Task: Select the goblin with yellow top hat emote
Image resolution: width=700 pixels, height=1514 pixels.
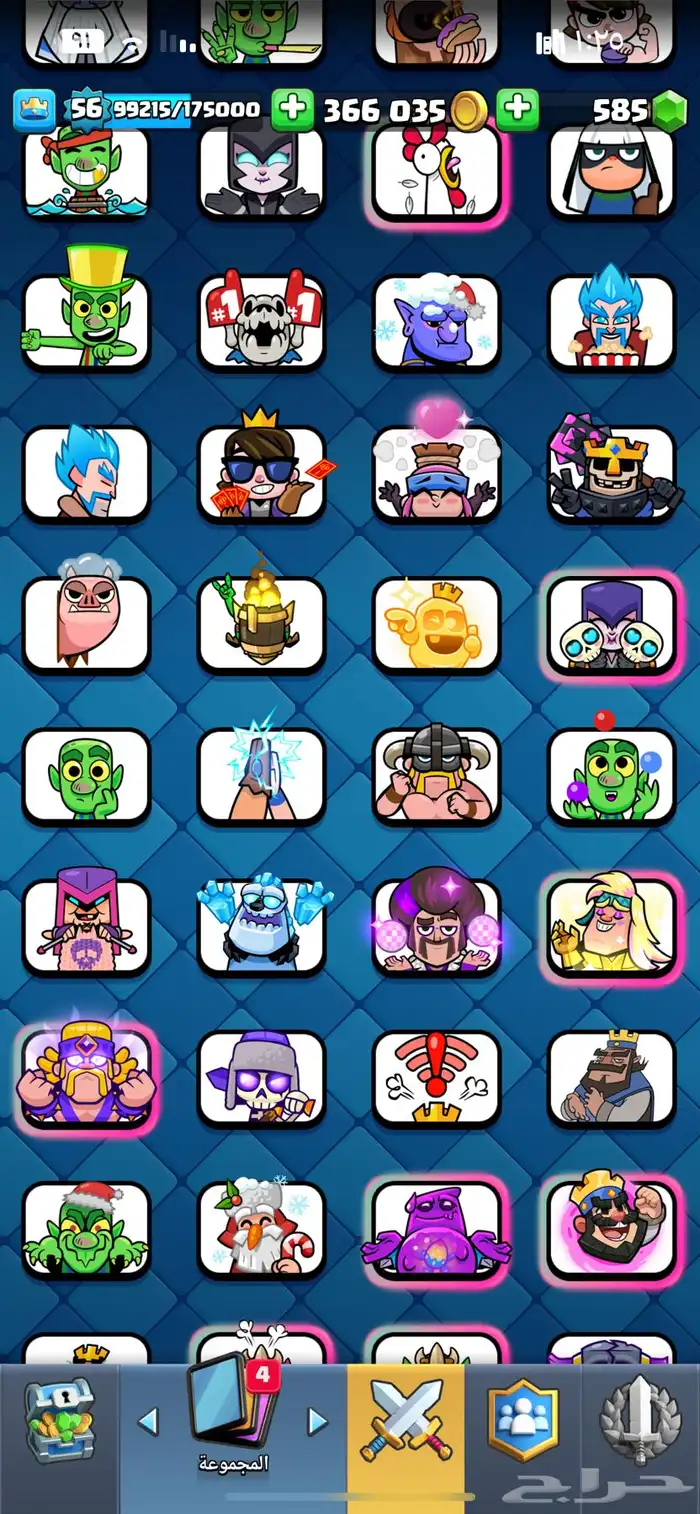Action: [x=86, y=322]
